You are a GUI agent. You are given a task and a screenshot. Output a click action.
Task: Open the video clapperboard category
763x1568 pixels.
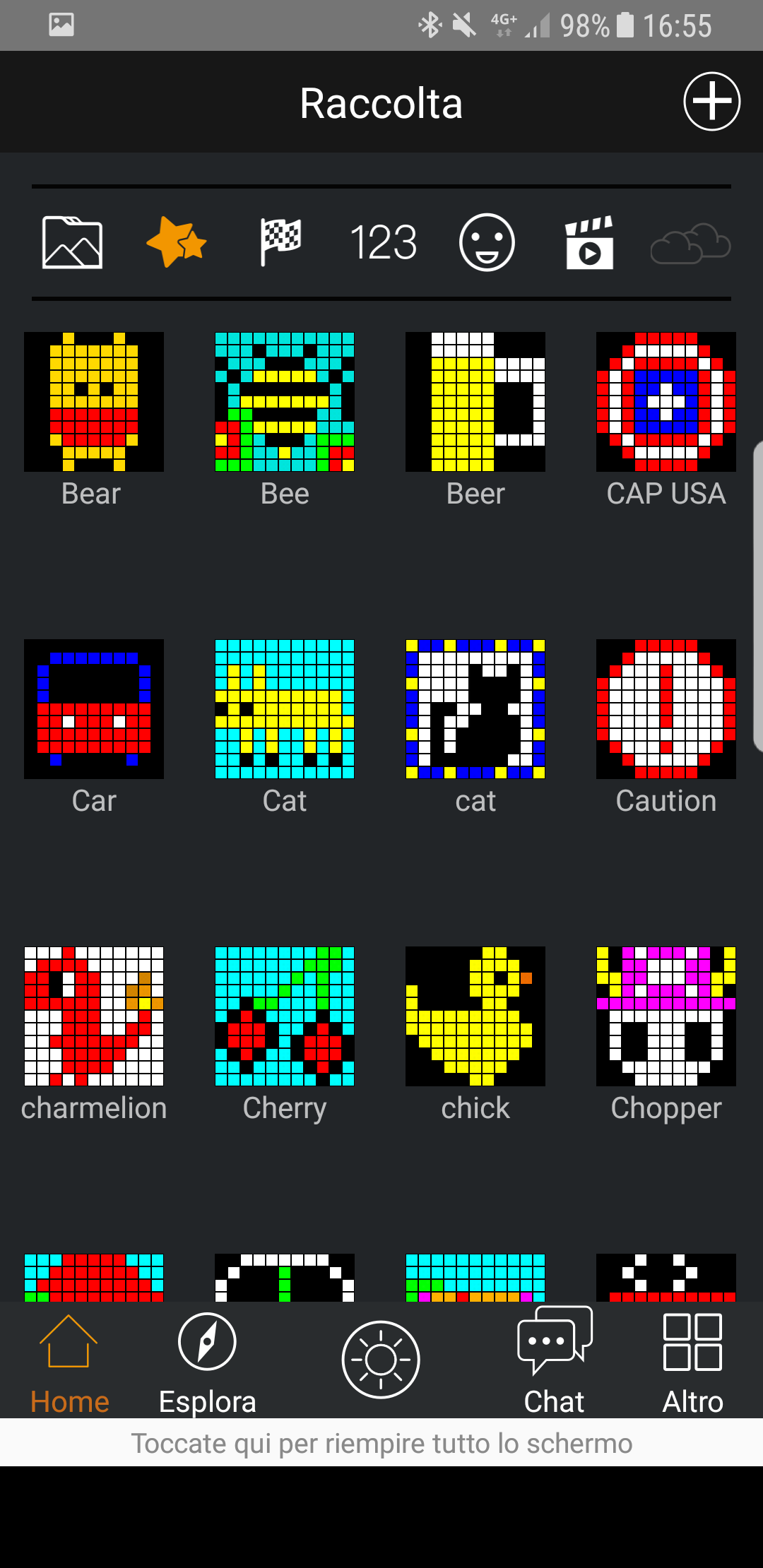(590, 242)
